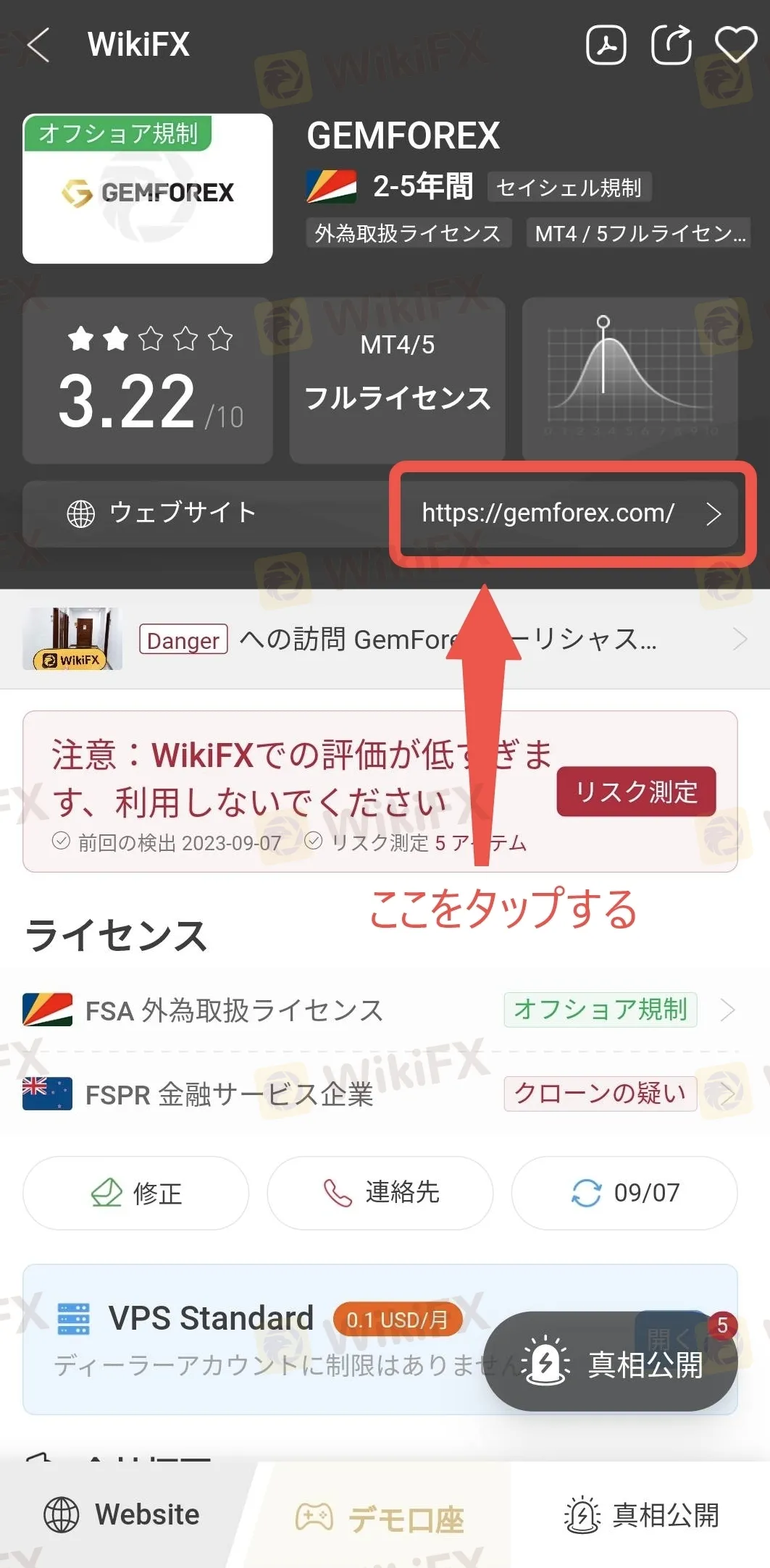Tap the 修正 button
The height and width of the screenshot is (1568, 770).
tap(136, 1193)
